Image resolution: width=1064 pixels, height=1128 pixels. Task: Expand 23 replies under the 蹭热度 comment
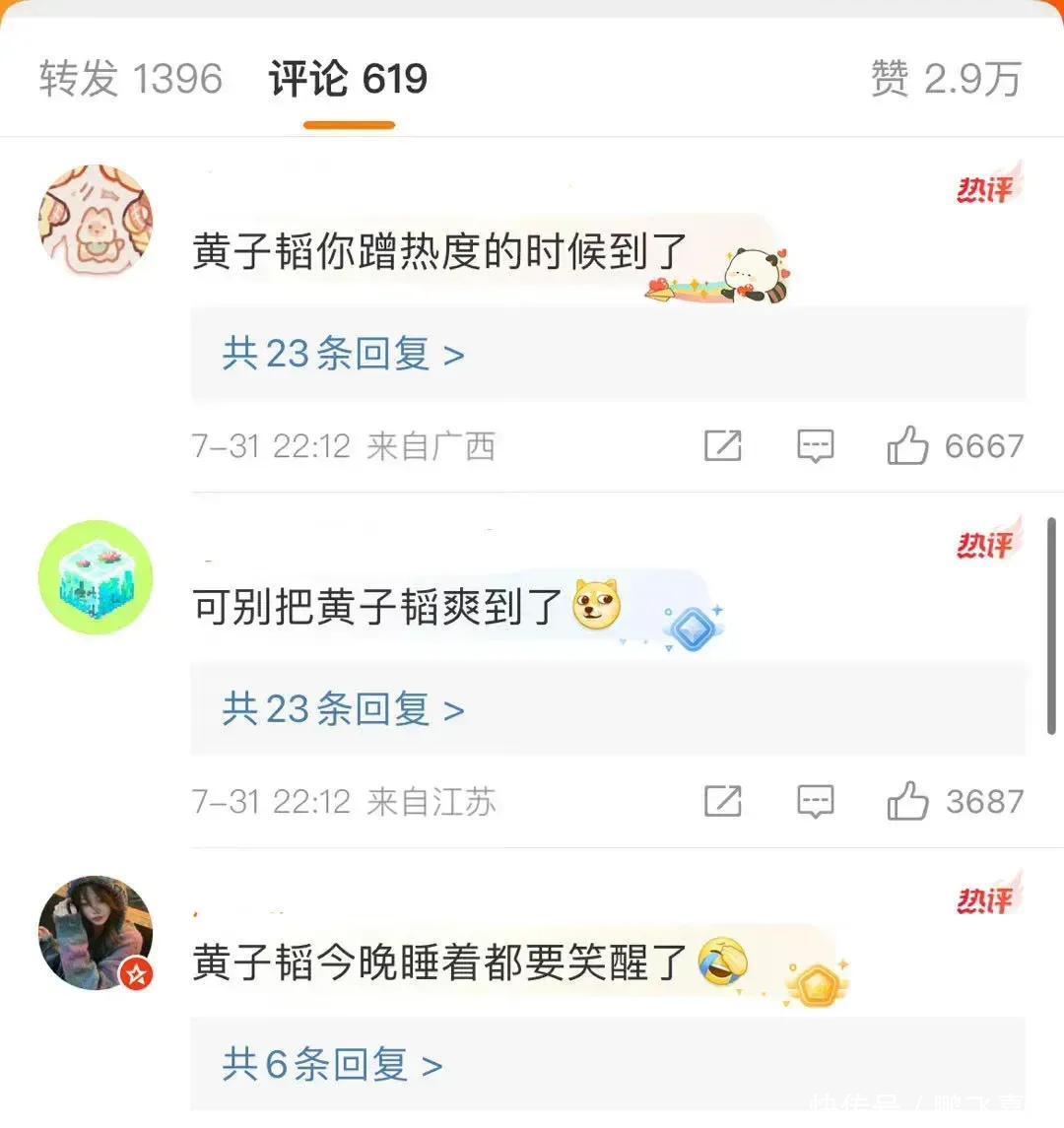[343, 354]
